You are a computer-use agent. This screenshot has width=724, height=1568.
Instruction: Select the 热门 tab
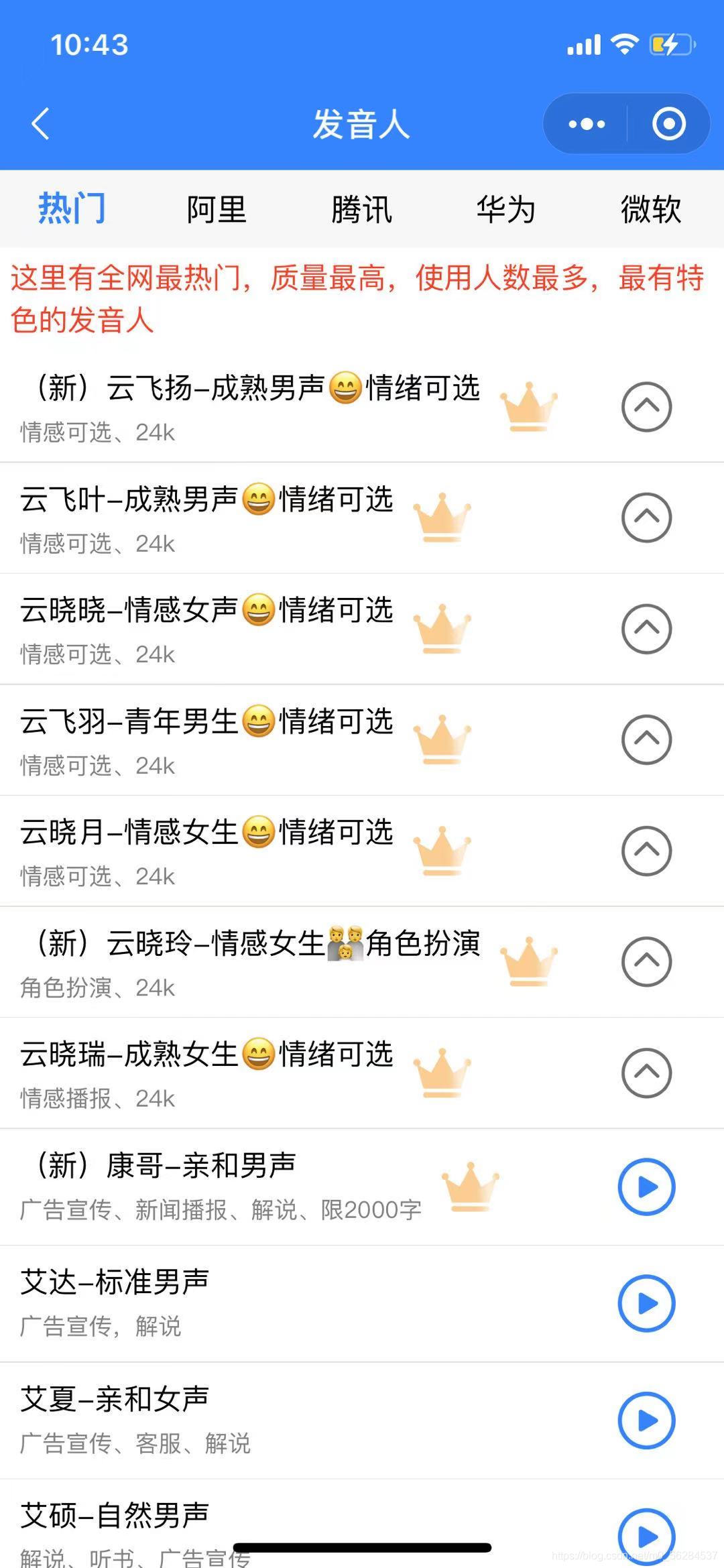[72, 208]
